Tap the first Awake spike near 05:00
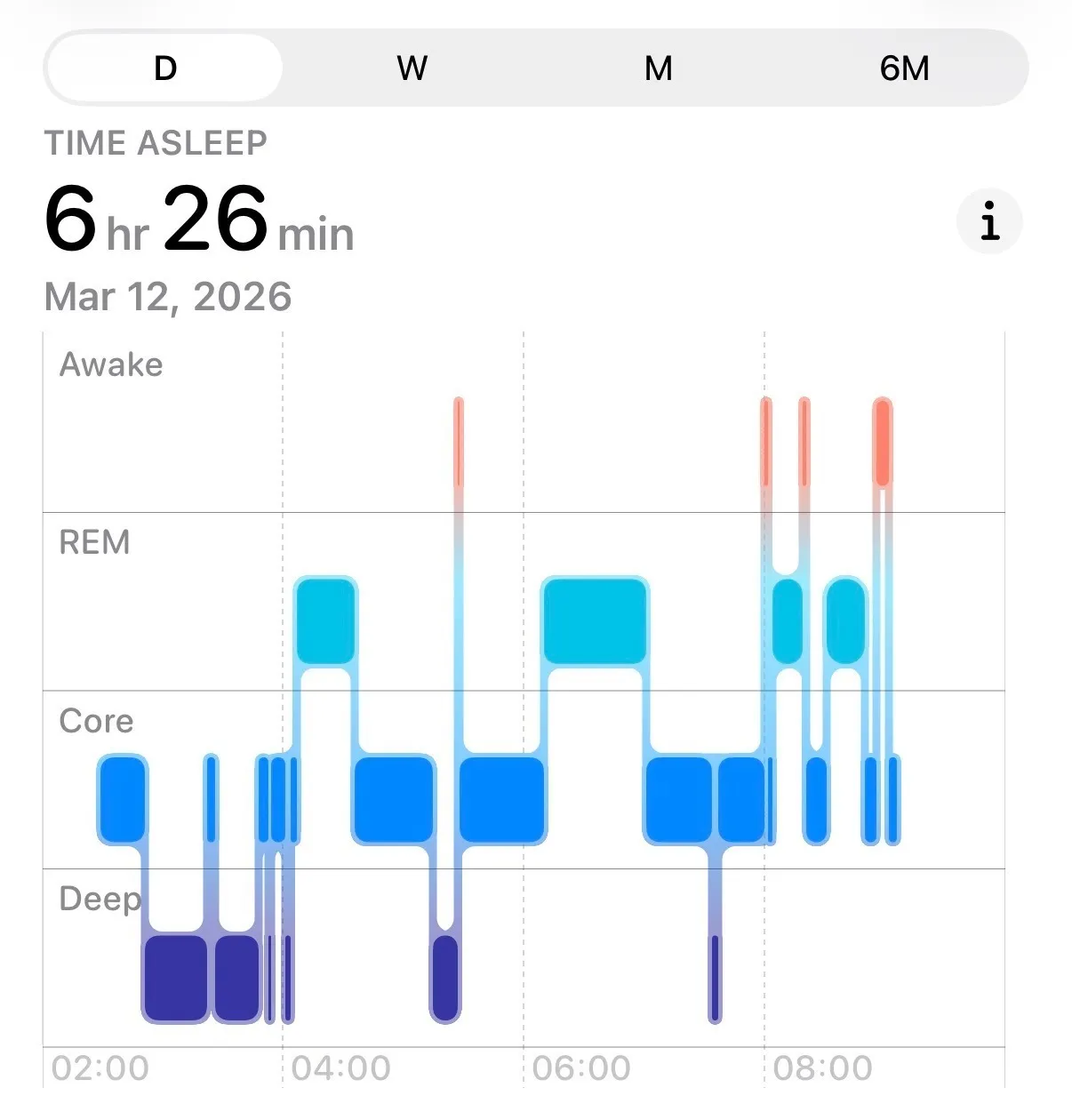The width and height of the screenshot is (1072, 1120). [x=459, y=440]
